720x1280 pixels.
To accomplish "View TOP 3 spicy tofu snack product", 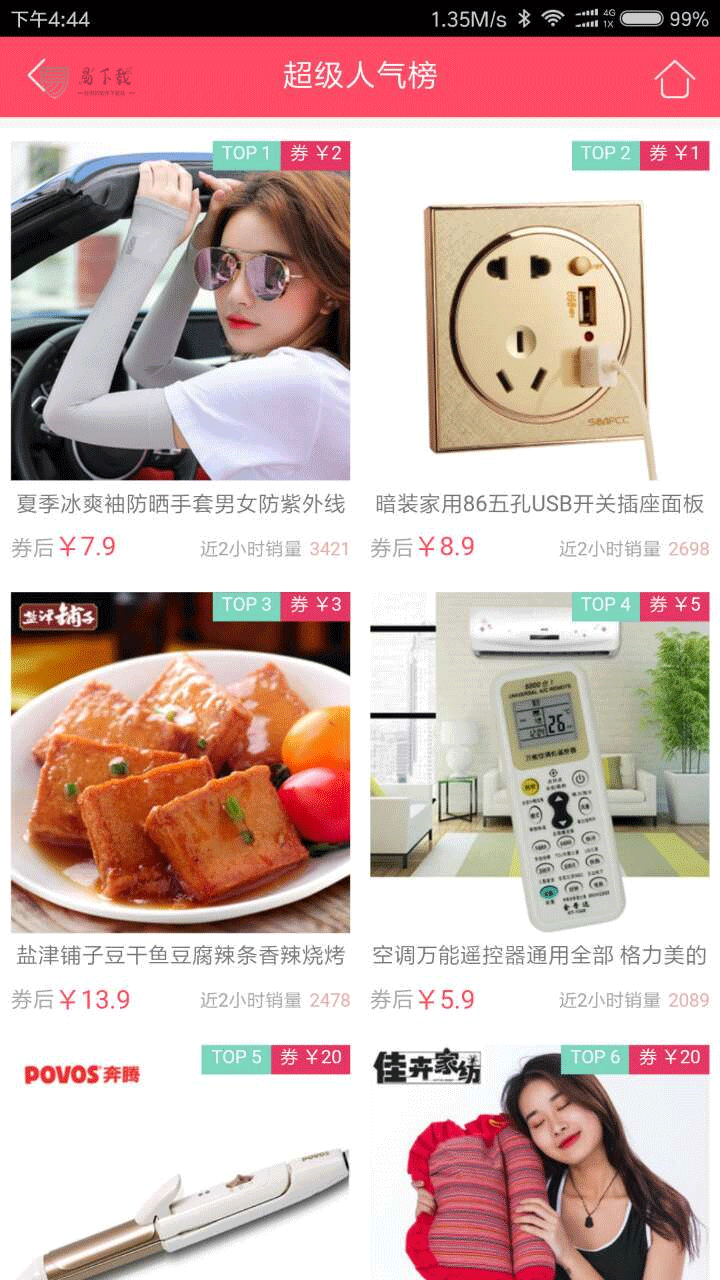I will tap(180, 762).
